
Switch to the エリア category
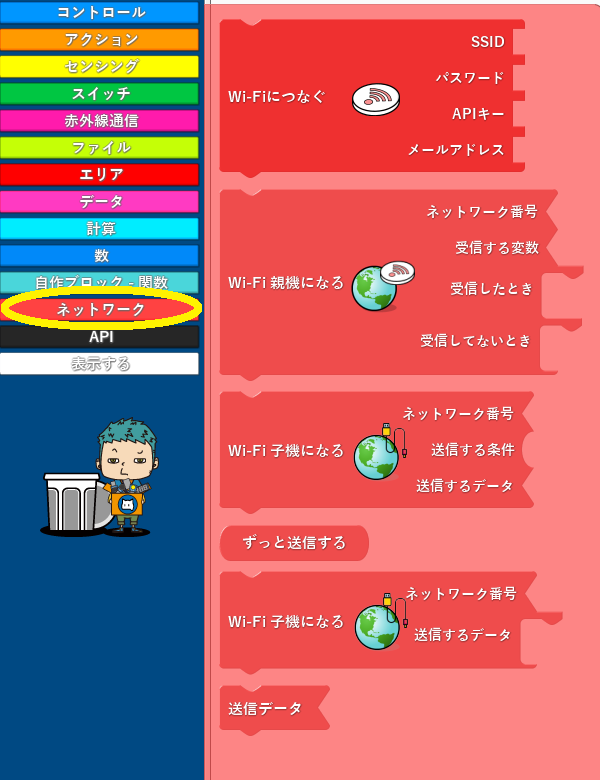[100, 174]
